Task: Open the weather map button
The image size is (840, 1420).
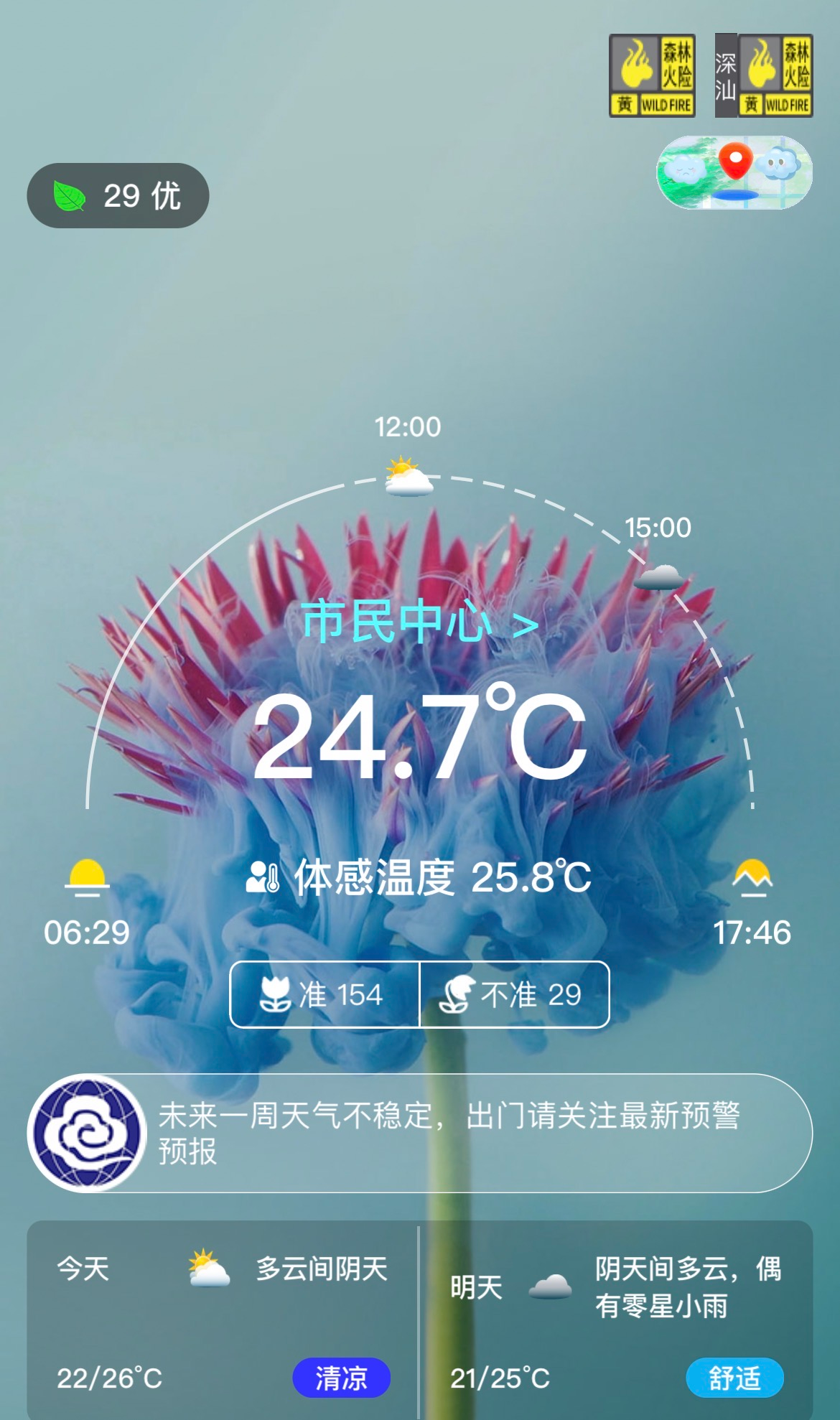Action: click(734, 172)
